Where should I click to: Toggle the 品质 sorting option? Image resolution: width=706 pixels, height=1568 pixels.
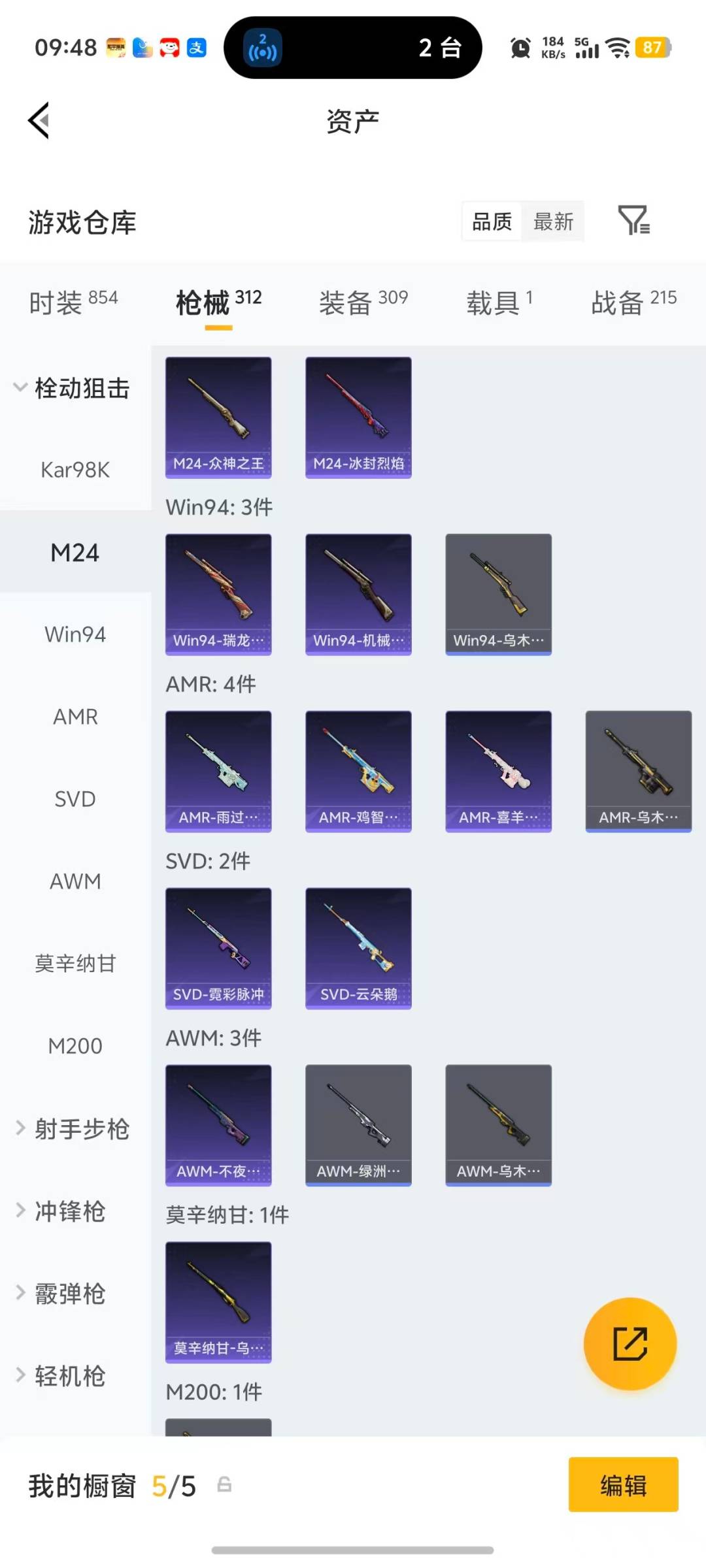[490, 222]
